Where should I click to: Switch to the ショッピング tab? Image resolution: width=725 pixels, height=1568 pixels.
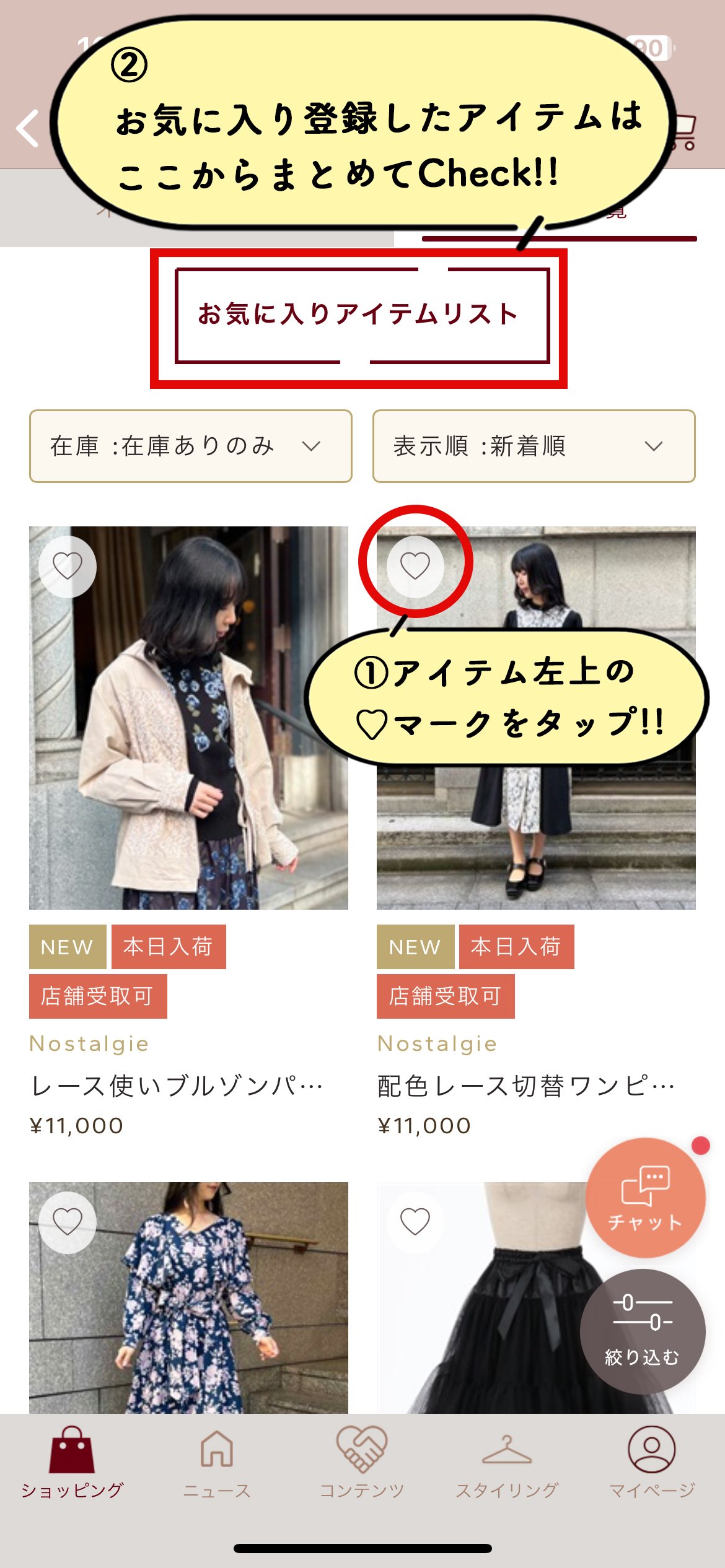pos(72,1461)
